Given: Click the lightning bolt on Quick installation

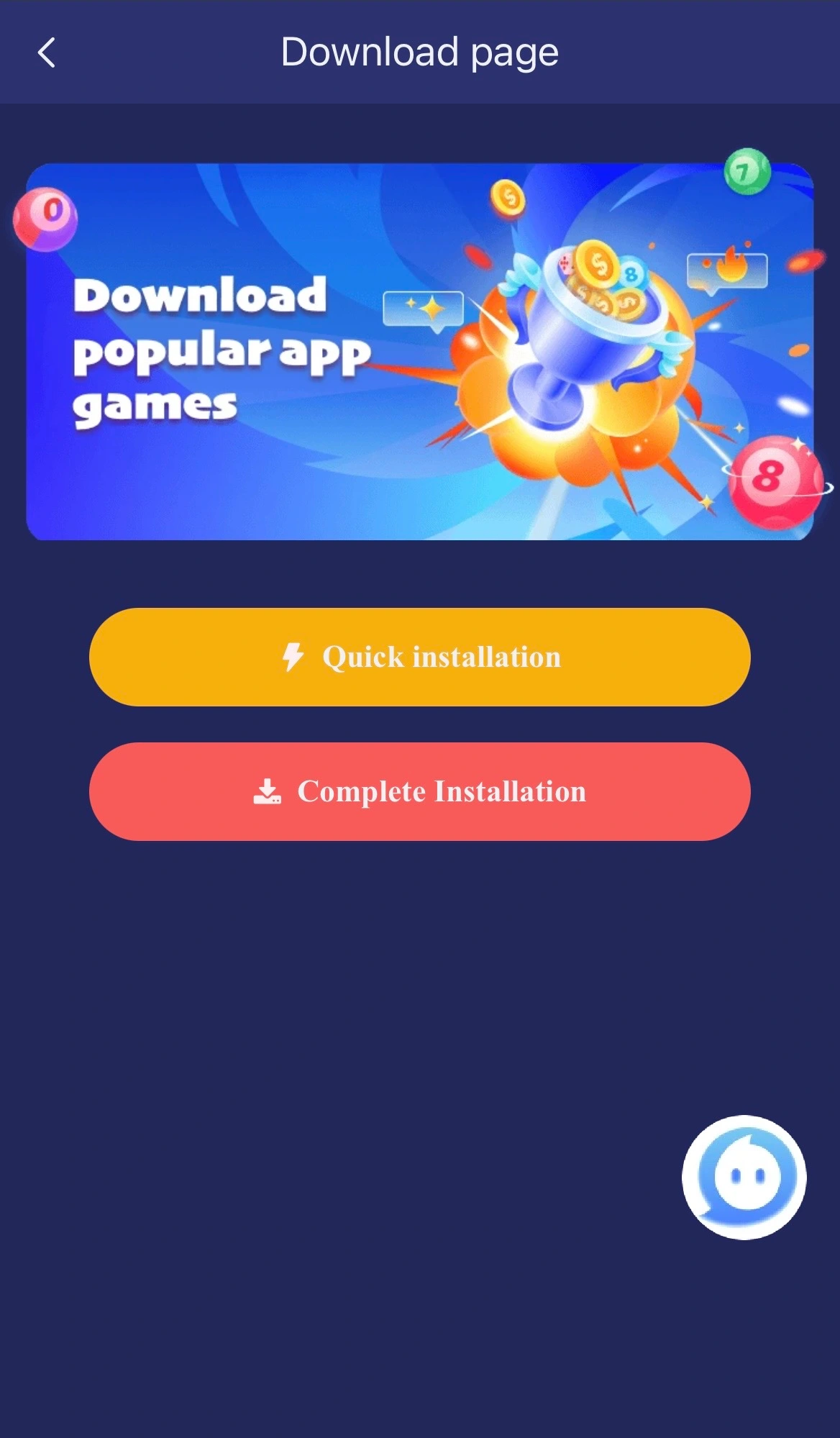Looking at the screenshot, I should click(293, 657).
